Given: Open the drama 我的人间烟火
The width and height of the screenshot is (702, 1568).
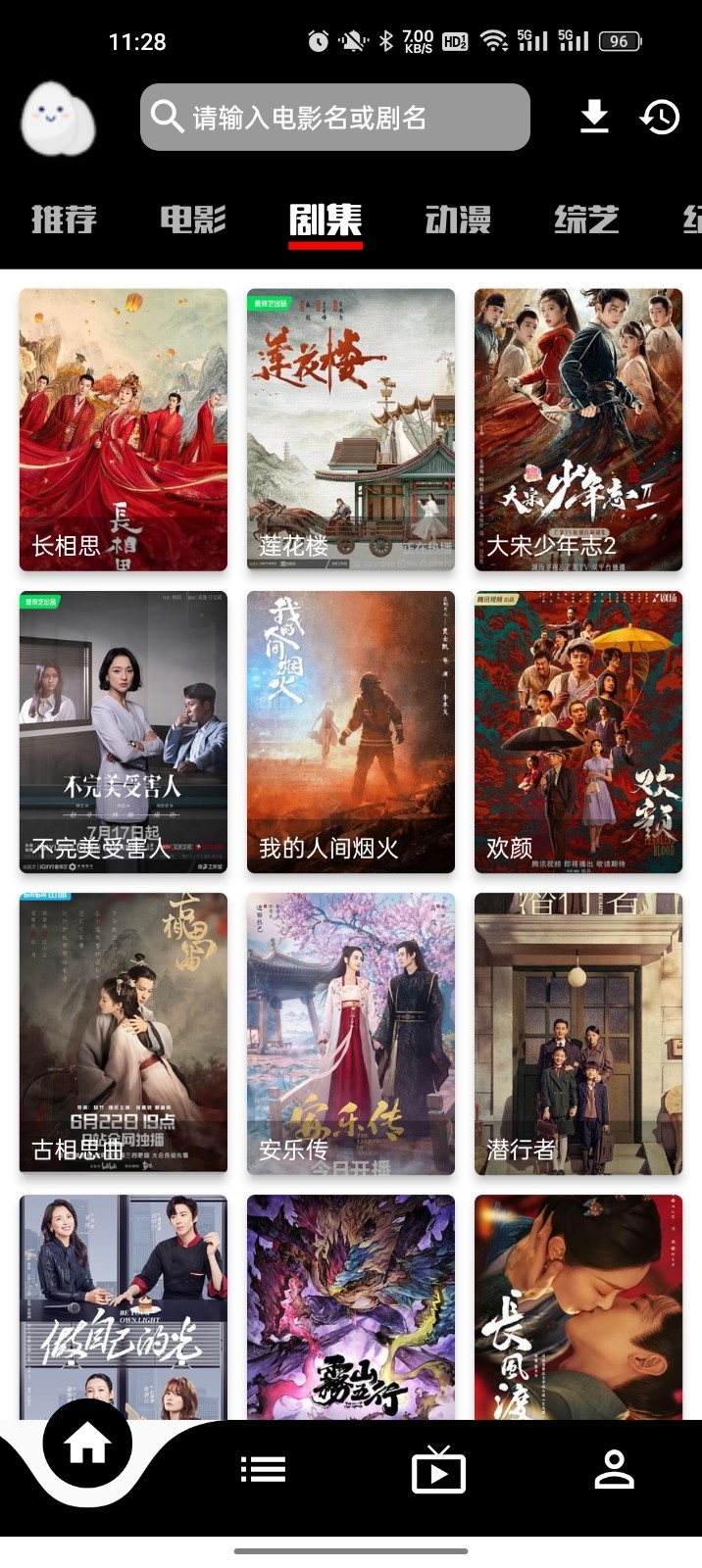Looking at the screenshot, I should click(x=351, y=731).
